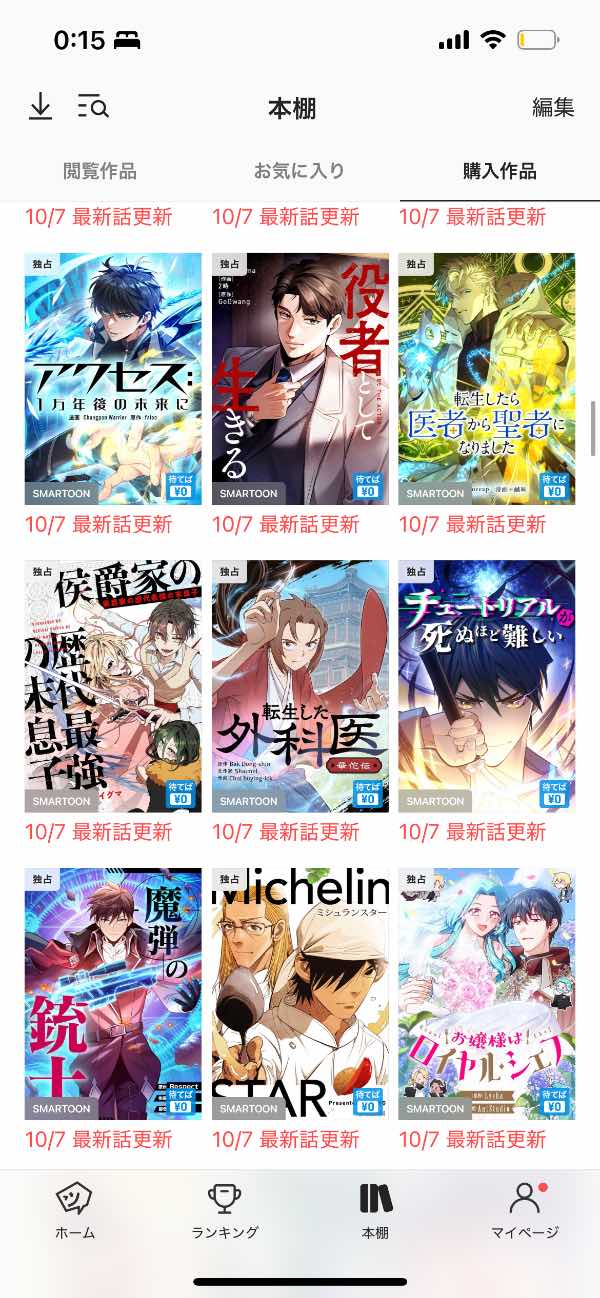Viewport: 600px width, 1298px height.
Task: Select the 本棚 bottom tab
Action: point(375,1210)
